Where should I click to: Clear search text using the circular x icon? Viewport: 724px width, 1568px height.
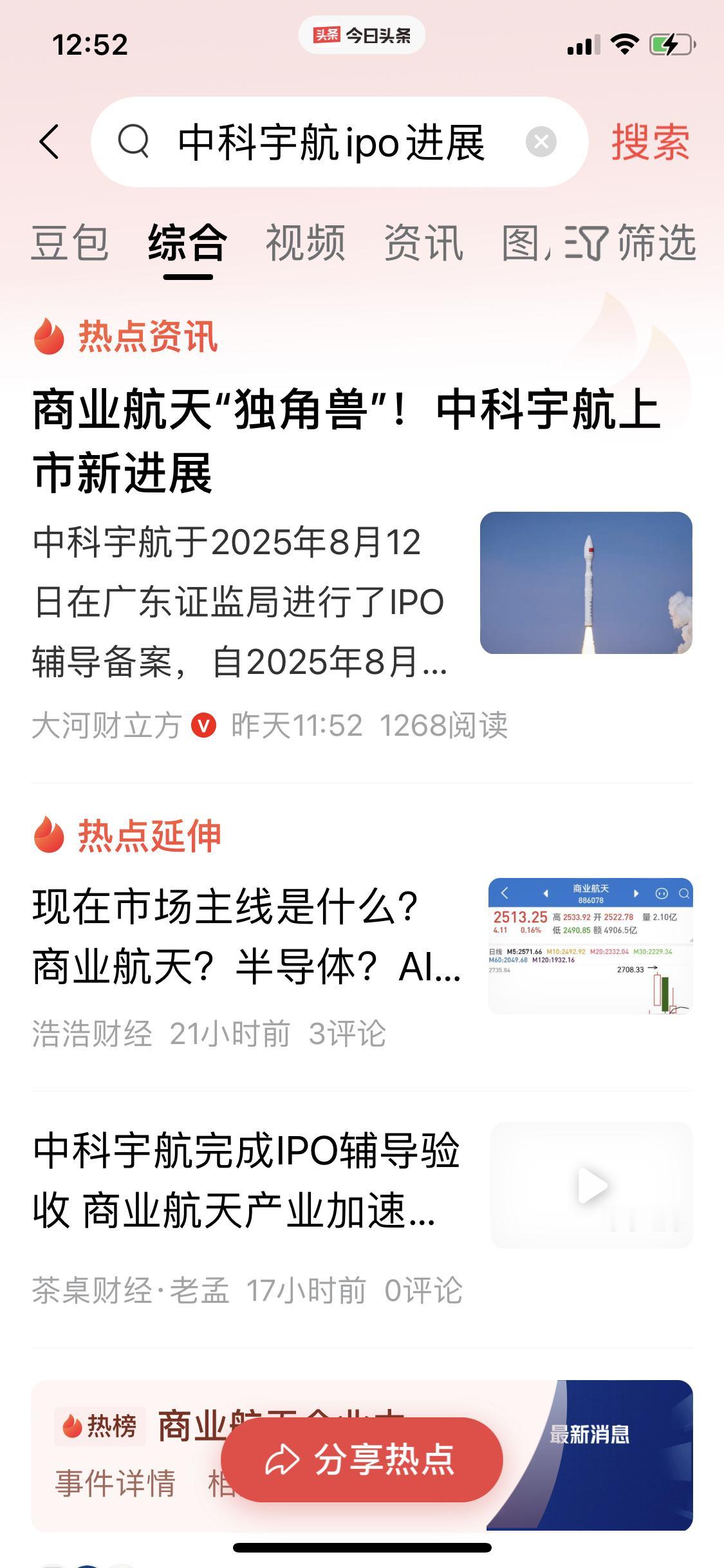pos(541,140)
